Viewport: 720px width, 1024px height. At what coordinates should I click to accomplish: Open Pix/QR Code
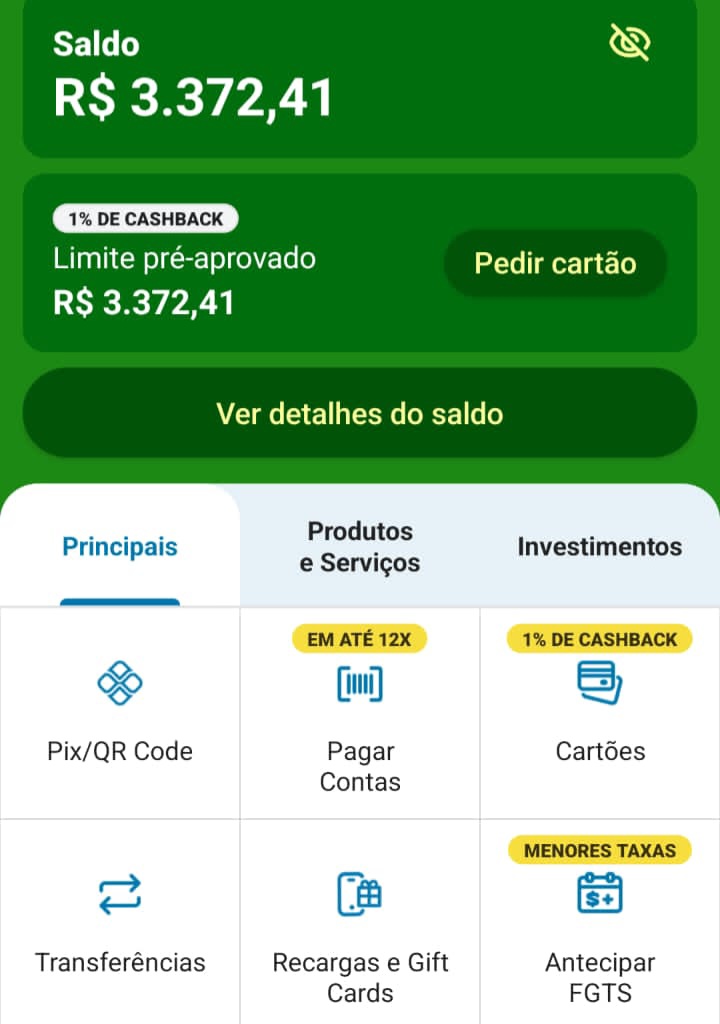coord(120,713)
